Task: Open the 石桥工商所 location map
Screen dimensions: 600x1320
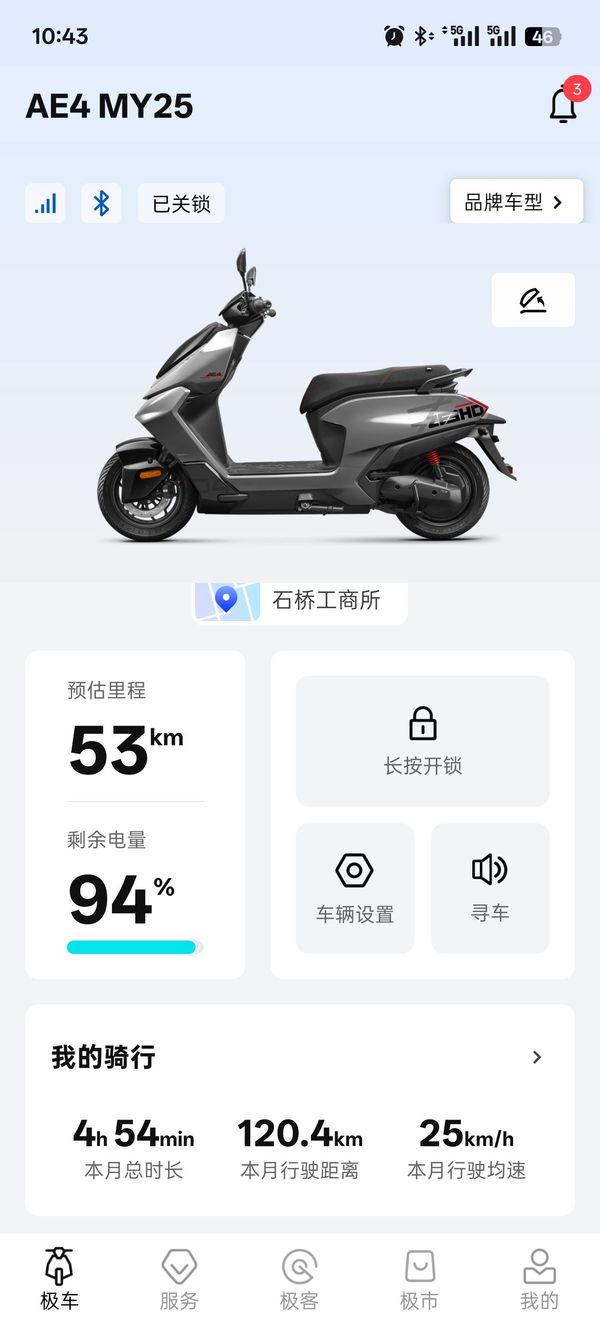Action: [300, 601]
